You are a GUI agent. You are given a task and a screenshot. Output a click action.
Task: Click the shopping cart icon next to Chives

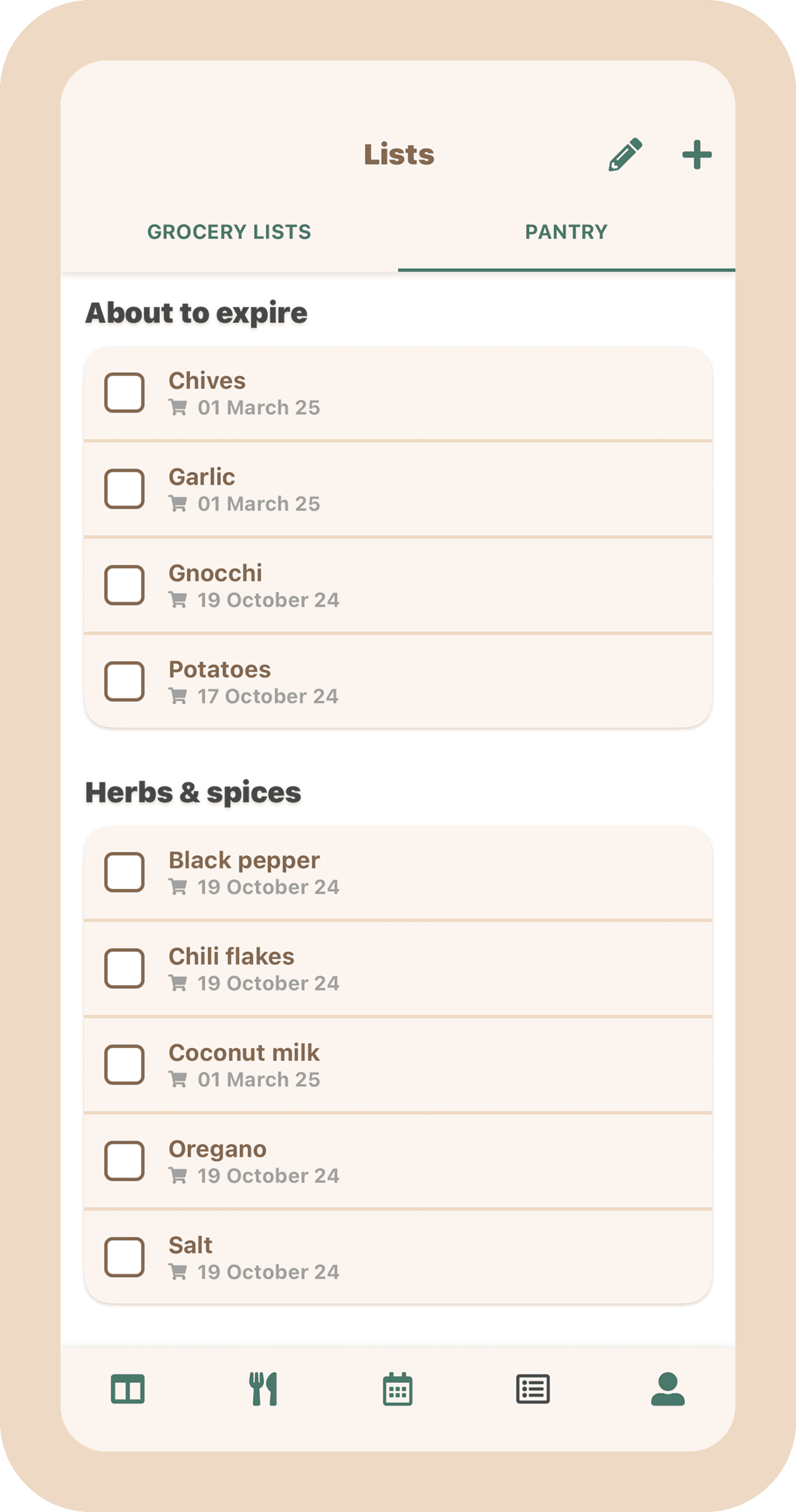[x=179, y=408]
